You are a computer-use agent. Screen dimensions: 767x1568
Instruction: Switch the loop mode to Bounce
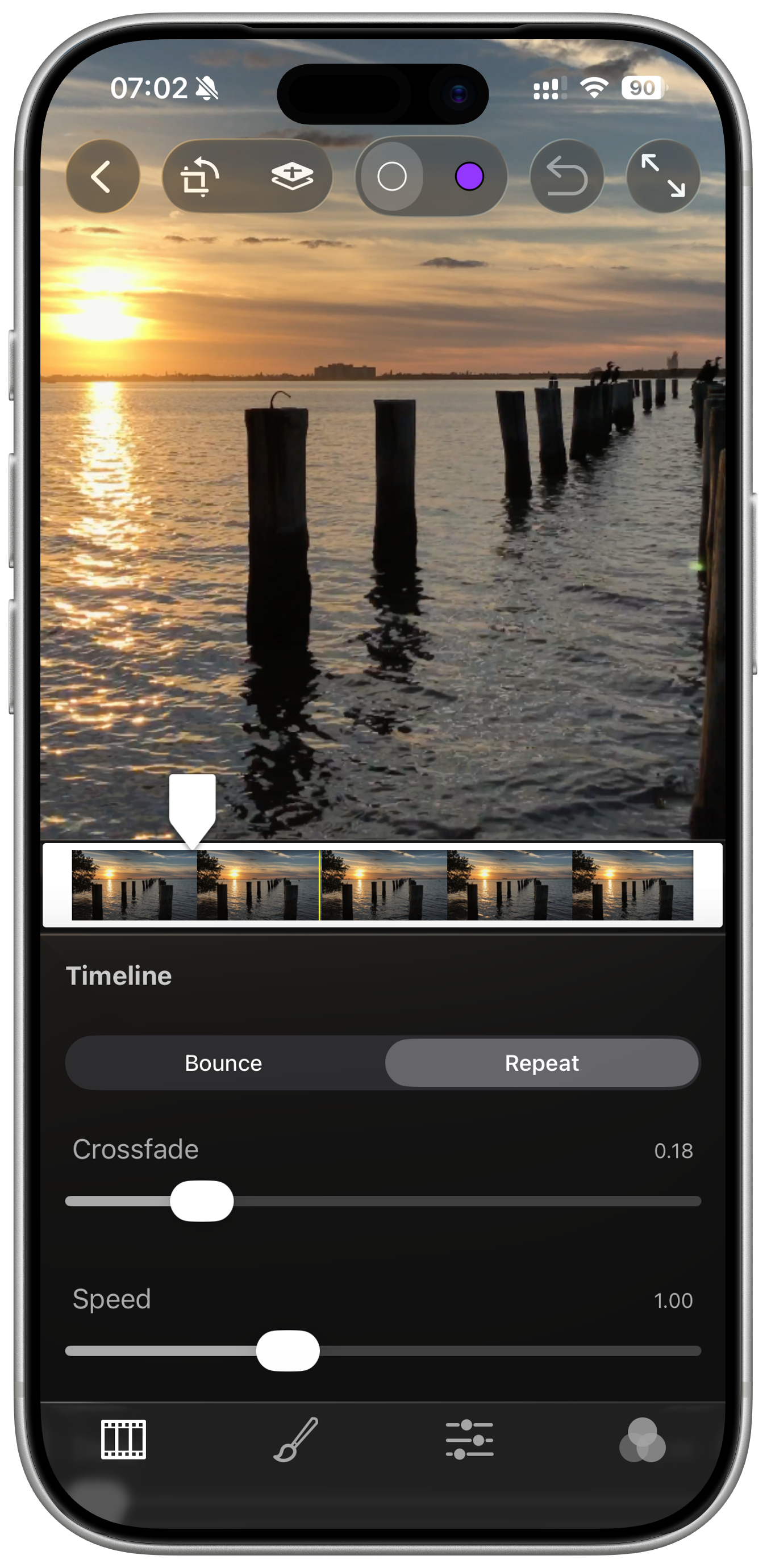223,1063
